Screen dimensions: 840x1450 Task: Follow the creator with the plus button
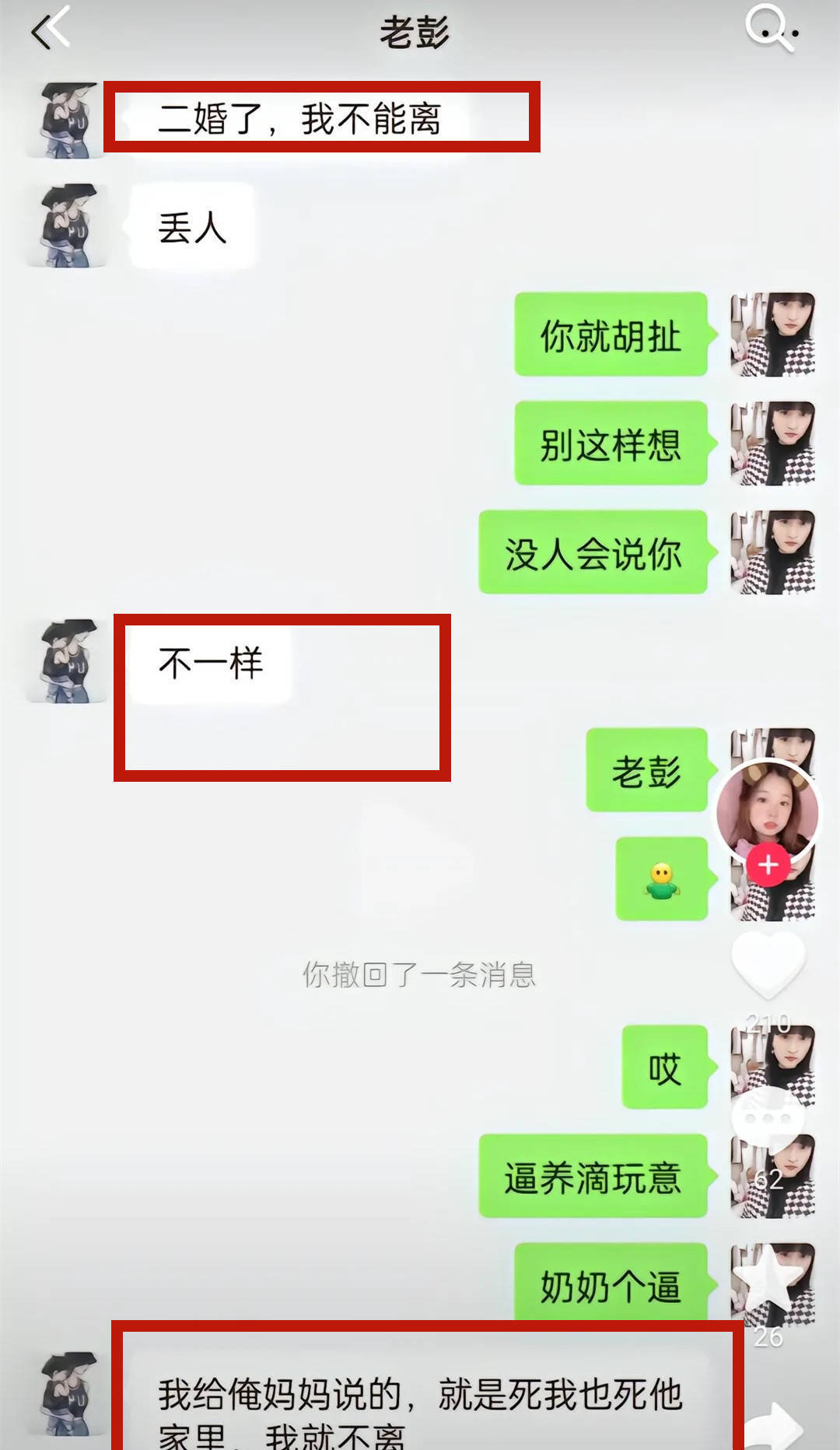[x=768, y=865]
